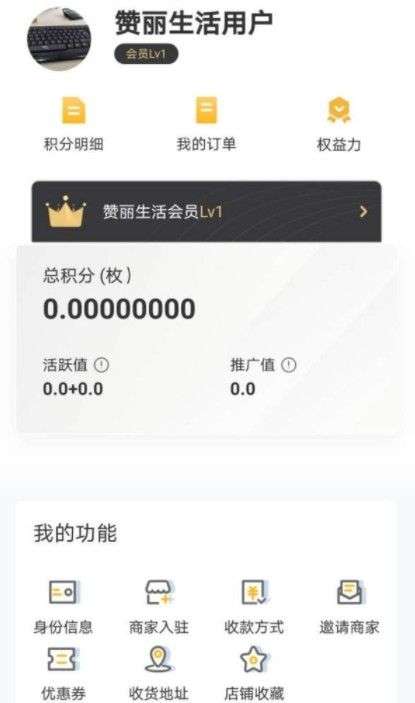
Task: Tap the profile avatar photo
Action: tap(59, 39)
